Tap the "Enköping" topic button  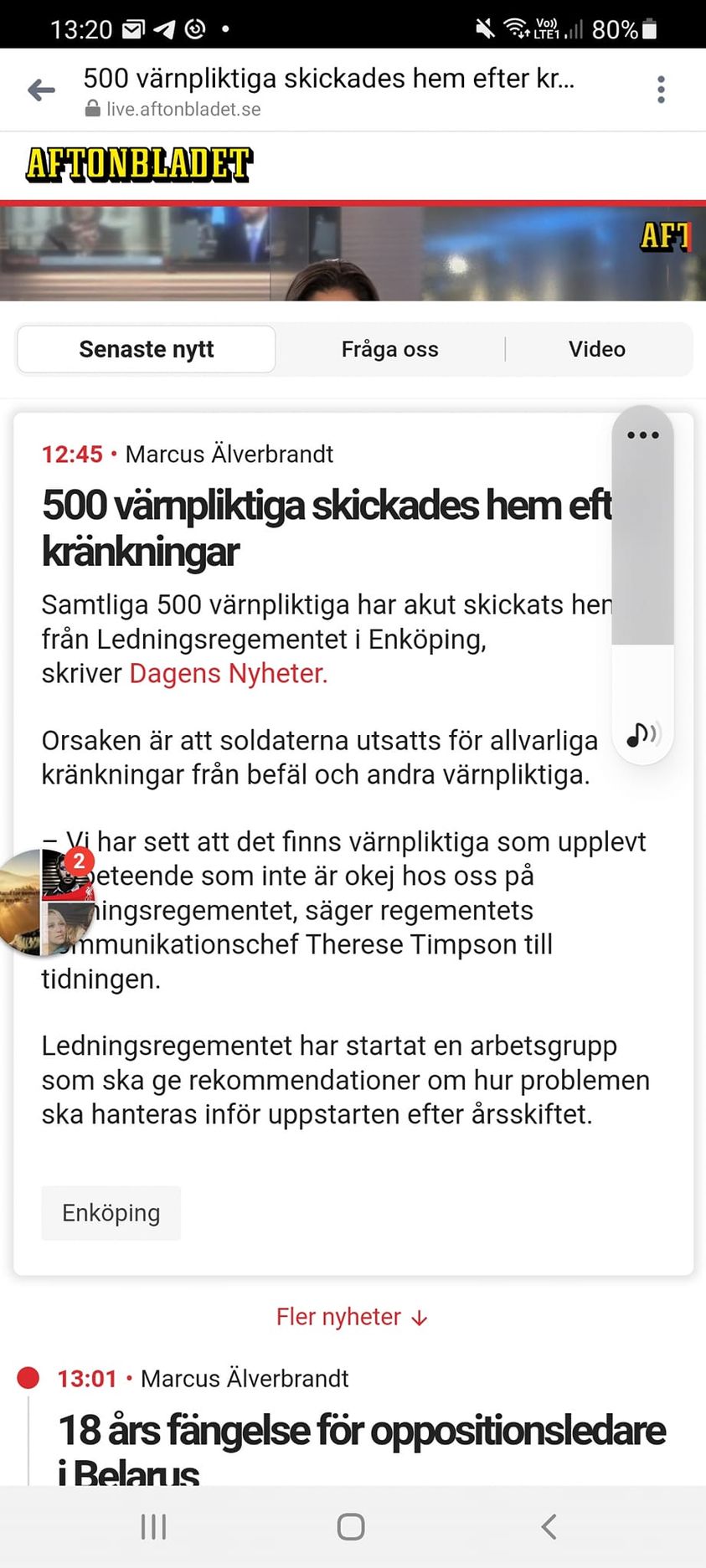click(x=111, y=1212)
